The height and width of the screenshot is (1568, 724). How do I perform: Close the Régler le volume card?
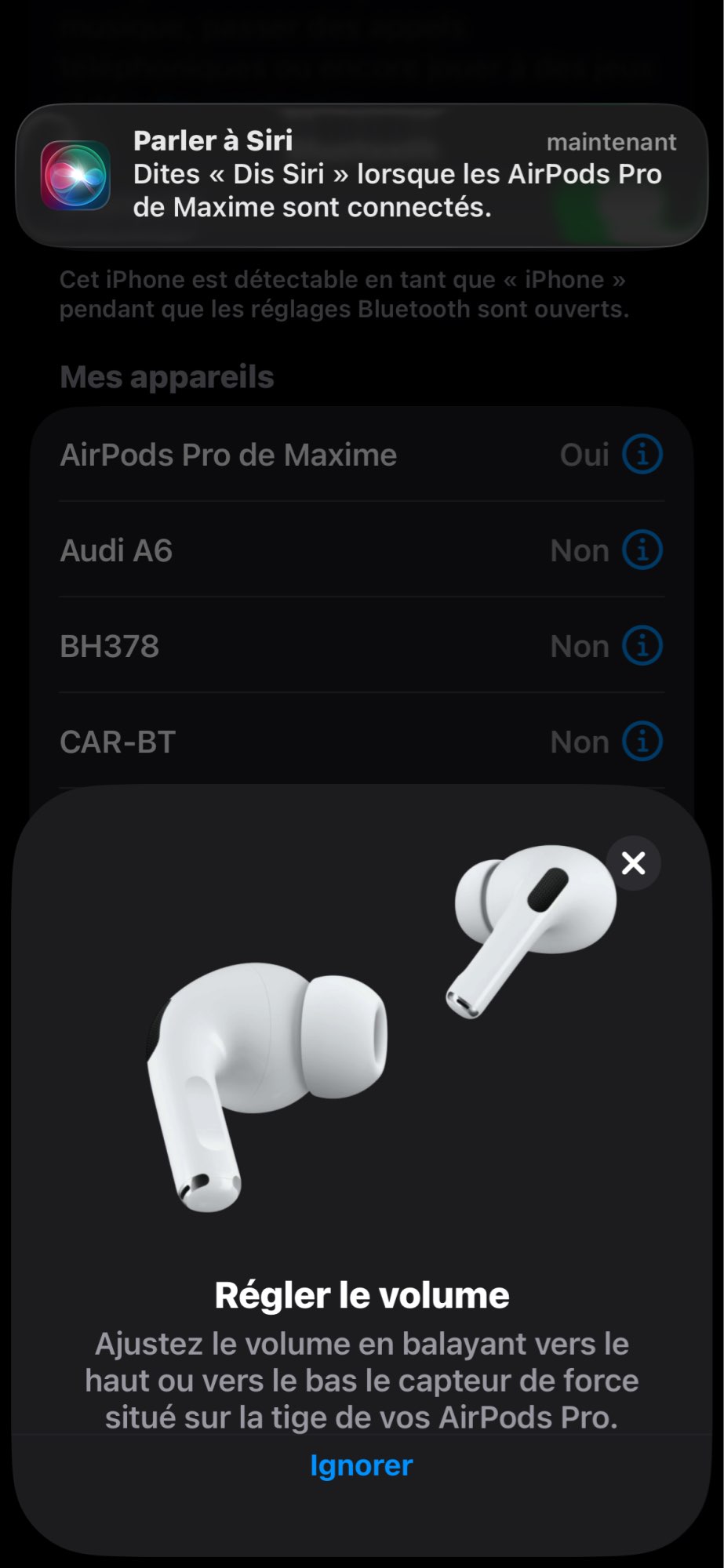point(633,863)
